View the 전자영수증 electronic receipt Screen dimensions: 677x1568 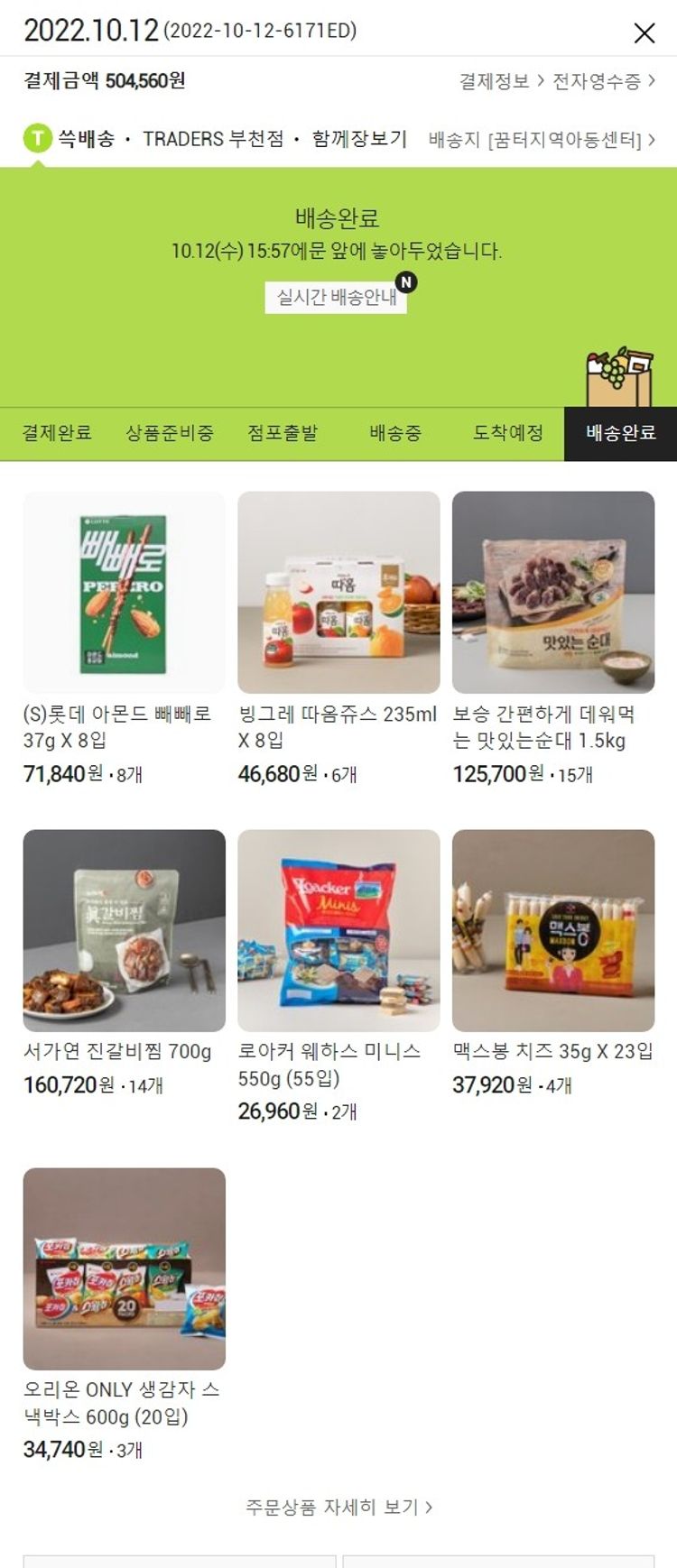[603, 81]
